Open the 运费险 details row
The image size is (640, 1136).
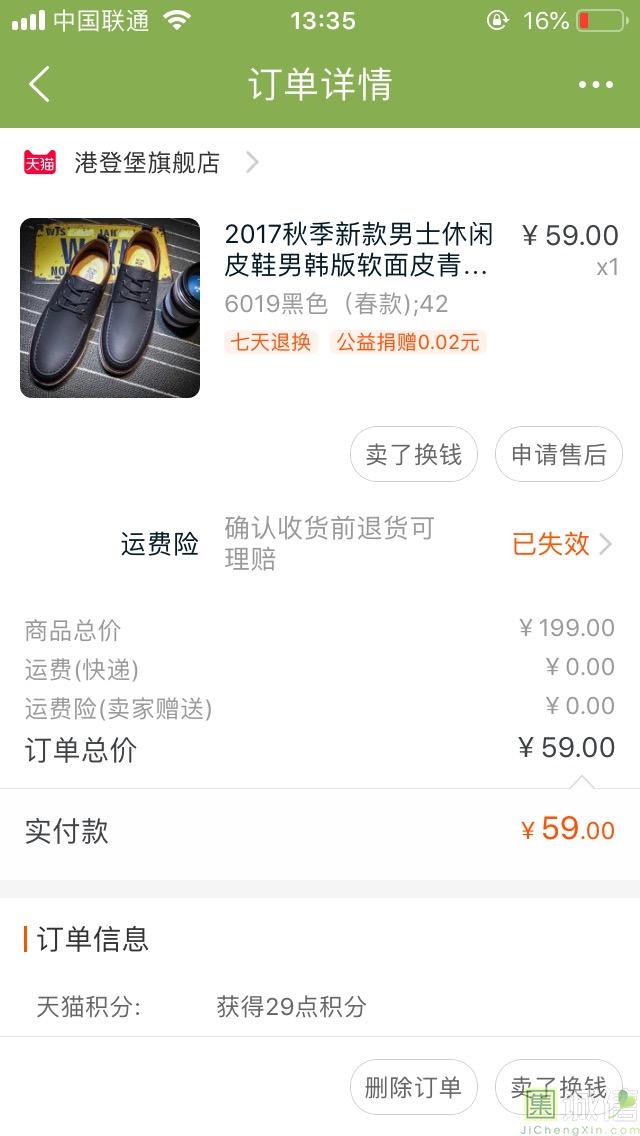[x=366, y=544]
